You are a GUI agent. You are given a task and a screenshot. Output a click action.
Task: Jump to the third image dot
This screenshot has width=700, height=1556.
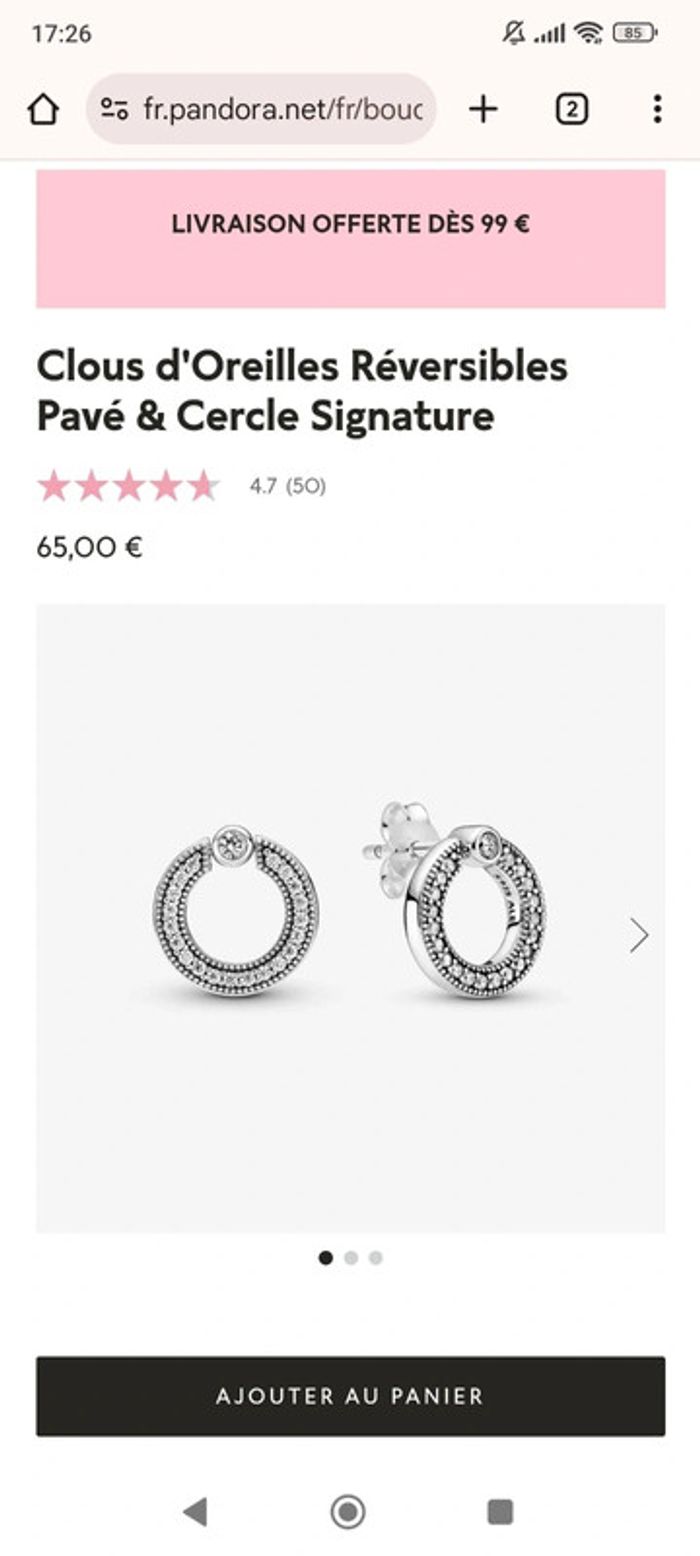point(376,1258)
